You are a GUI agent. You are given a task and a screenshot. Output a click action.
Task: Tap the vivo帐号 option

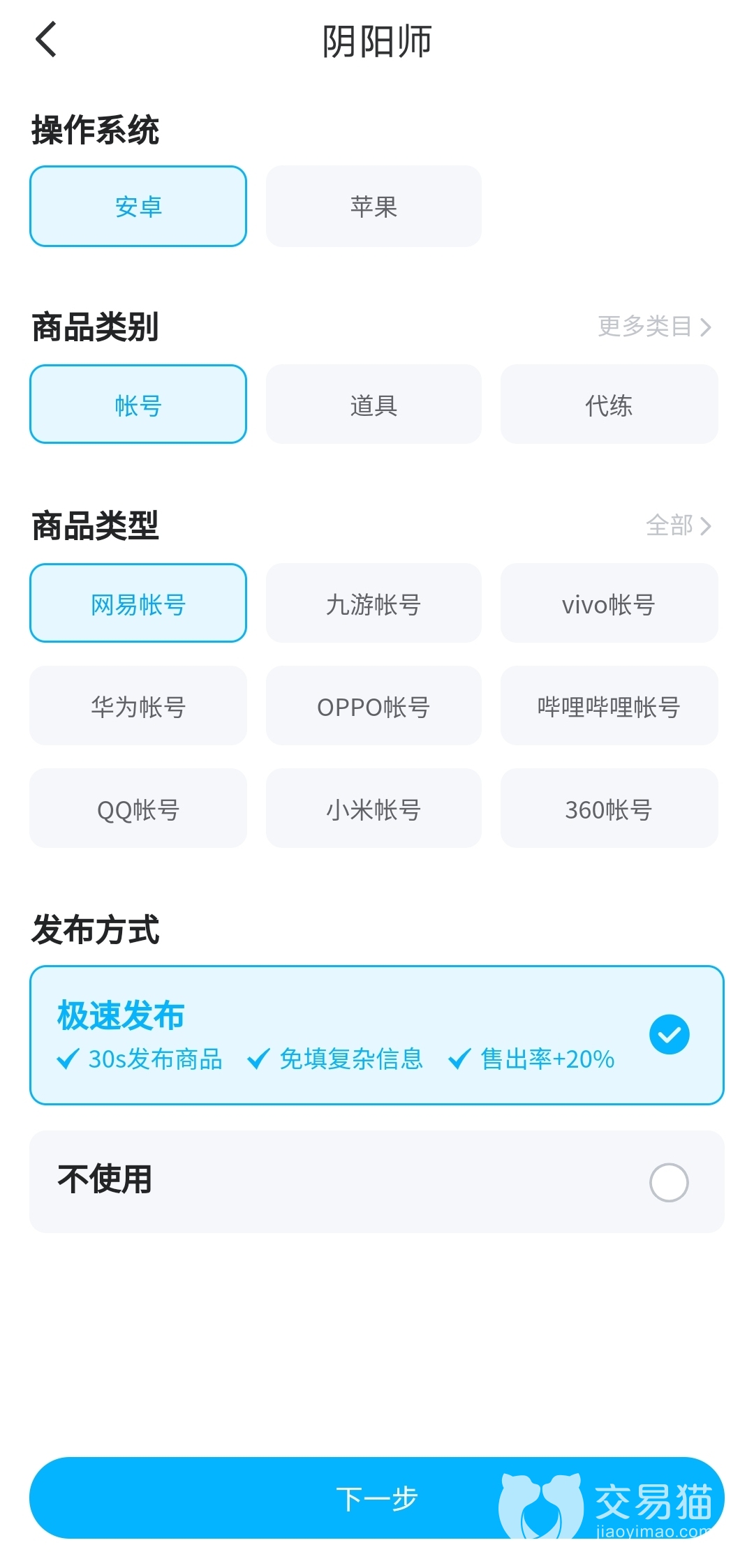click(x=609, y=604)
